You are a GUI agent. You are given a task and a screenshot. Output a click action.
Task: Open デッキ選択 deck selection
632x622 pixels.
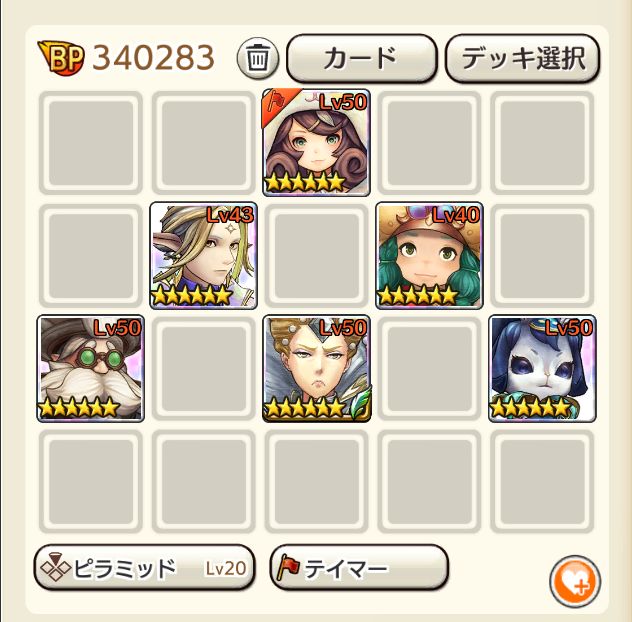pyautogui.click(x=522, y=59)
